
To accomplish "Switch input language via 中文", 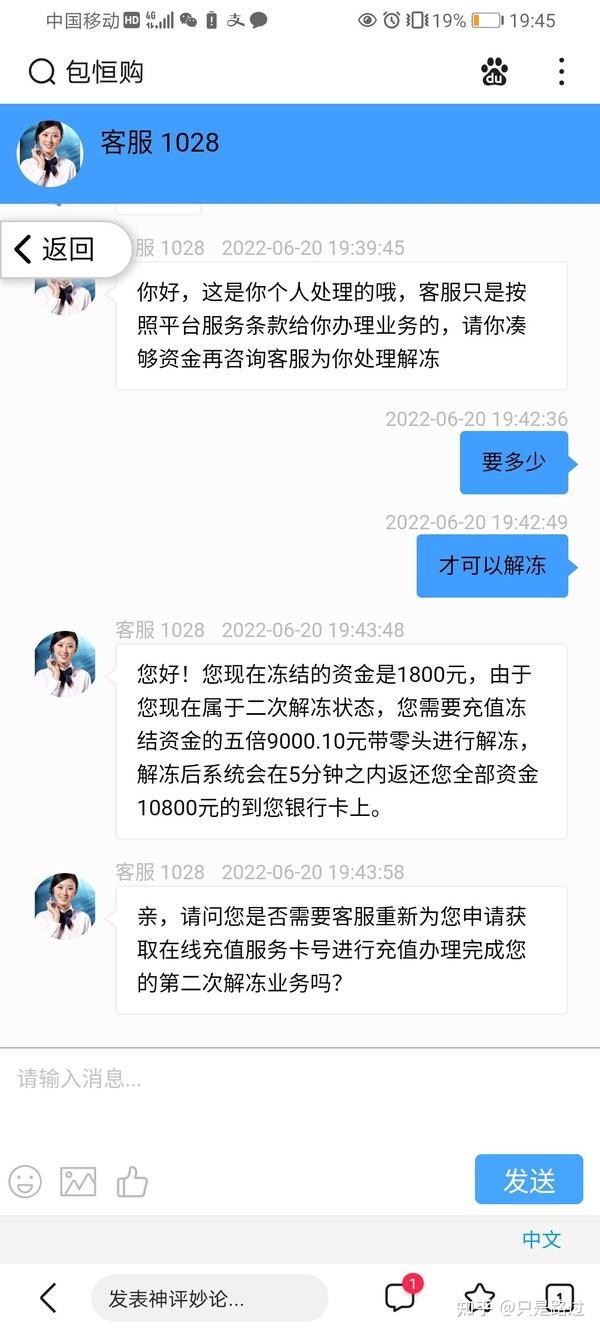I will pyautogui.click(x=541, y=1239).
